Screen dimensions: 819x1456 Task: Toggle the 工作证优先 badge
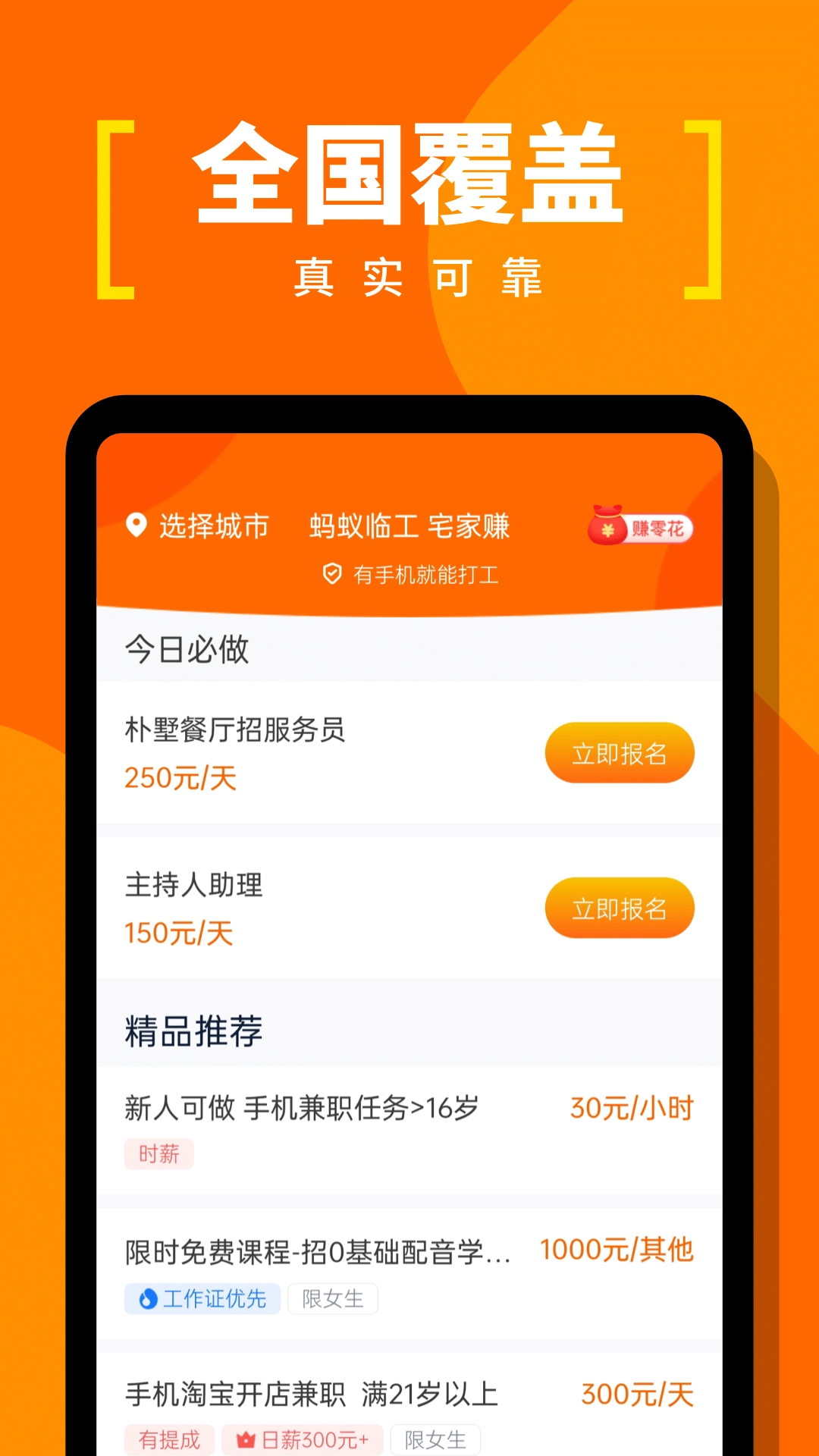coord(202,1298)
